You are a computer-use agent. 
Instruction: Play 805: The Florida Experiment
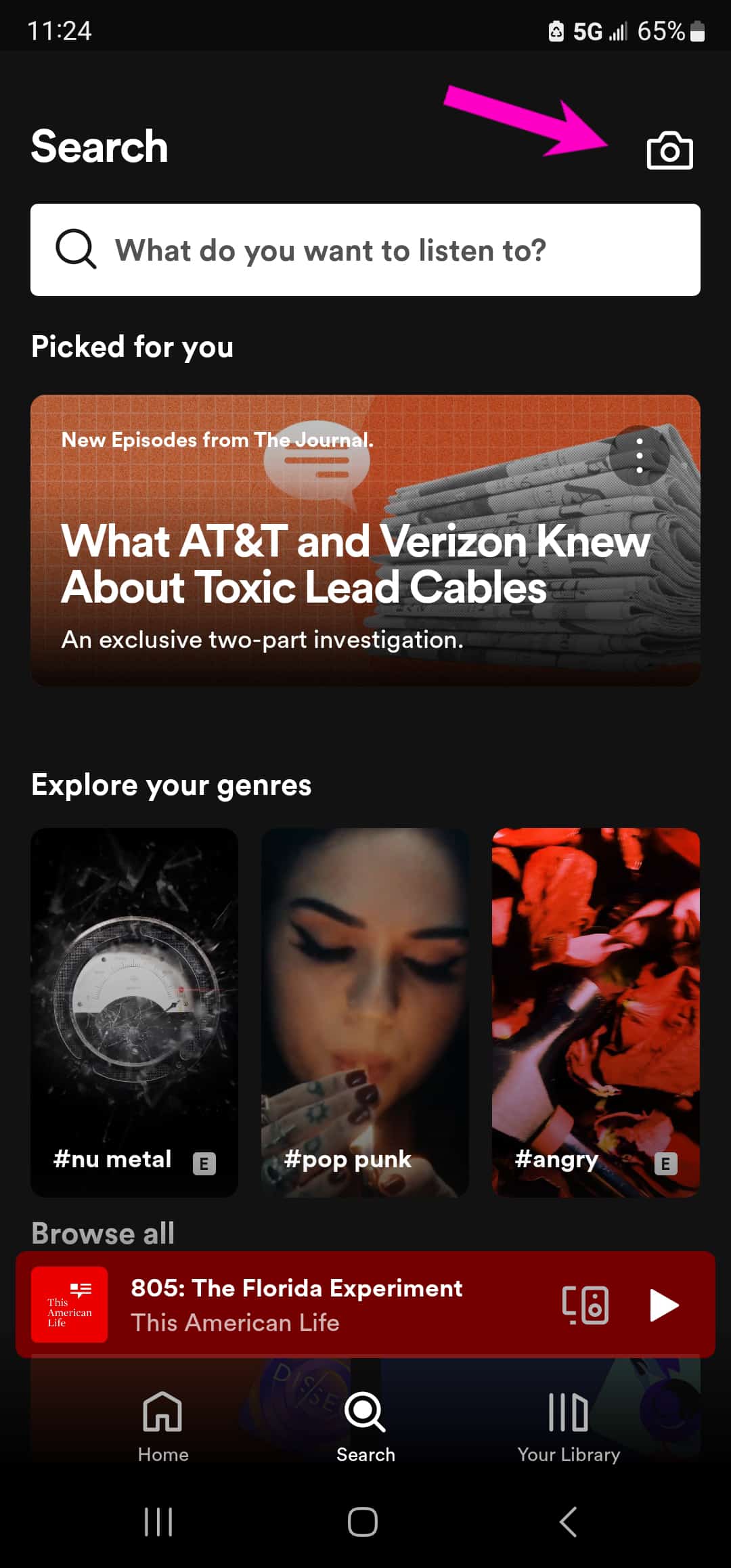point(664,1305)
